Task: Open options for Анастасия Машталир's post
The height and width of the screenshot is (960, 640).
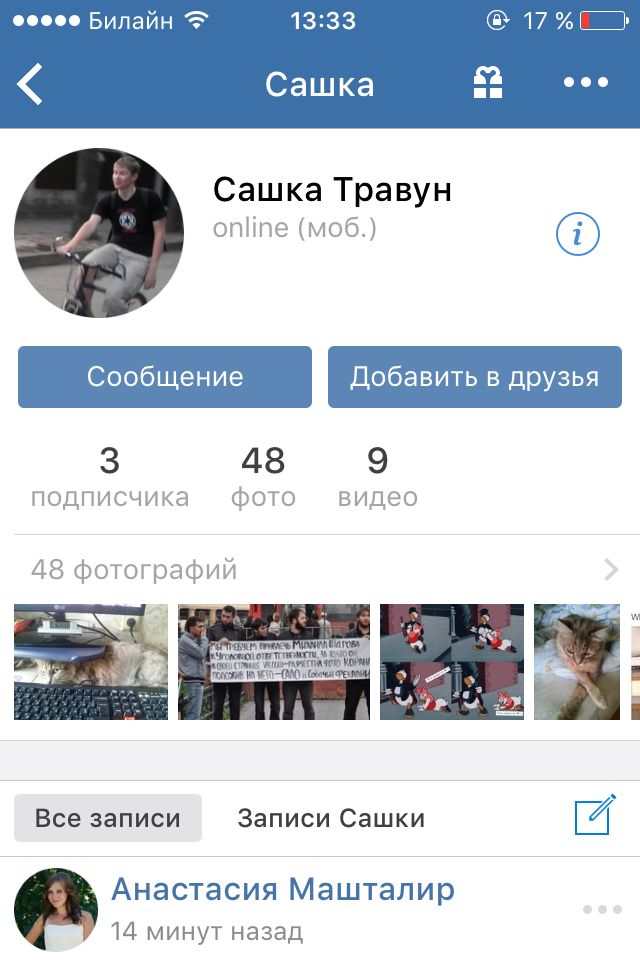Action: point(602,909)
